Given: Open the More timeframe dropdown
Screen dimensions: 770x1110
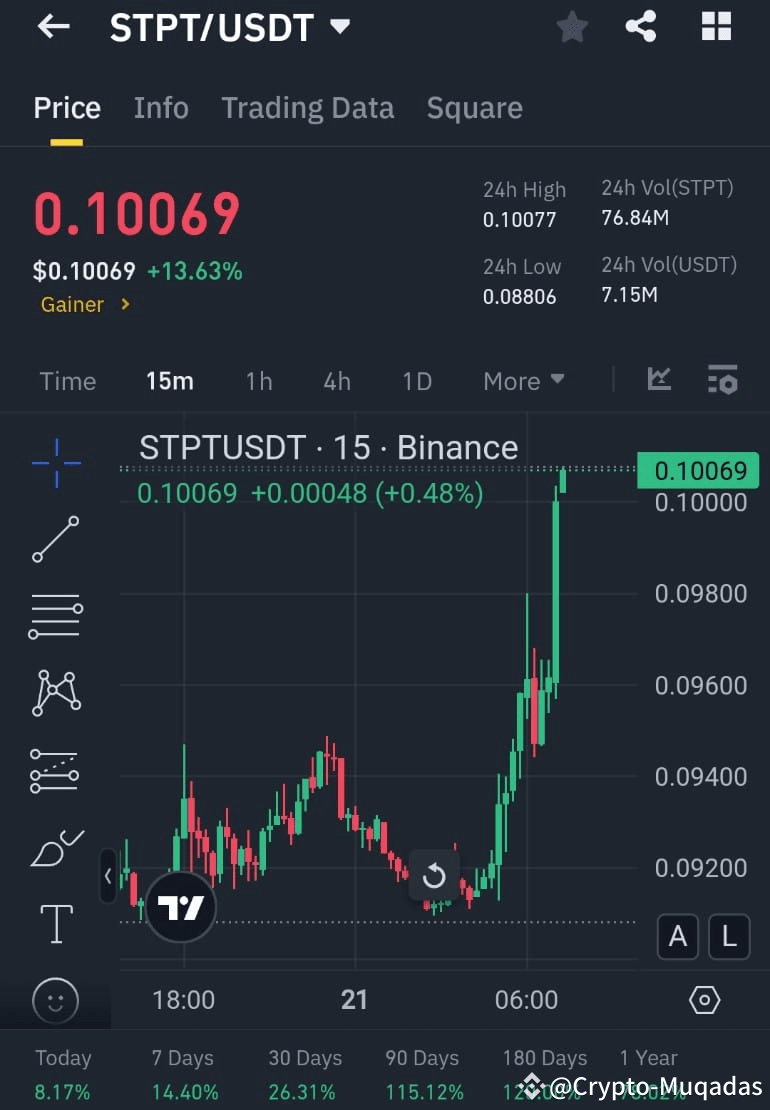Looking at the screenshot, I should coord(522,381).
